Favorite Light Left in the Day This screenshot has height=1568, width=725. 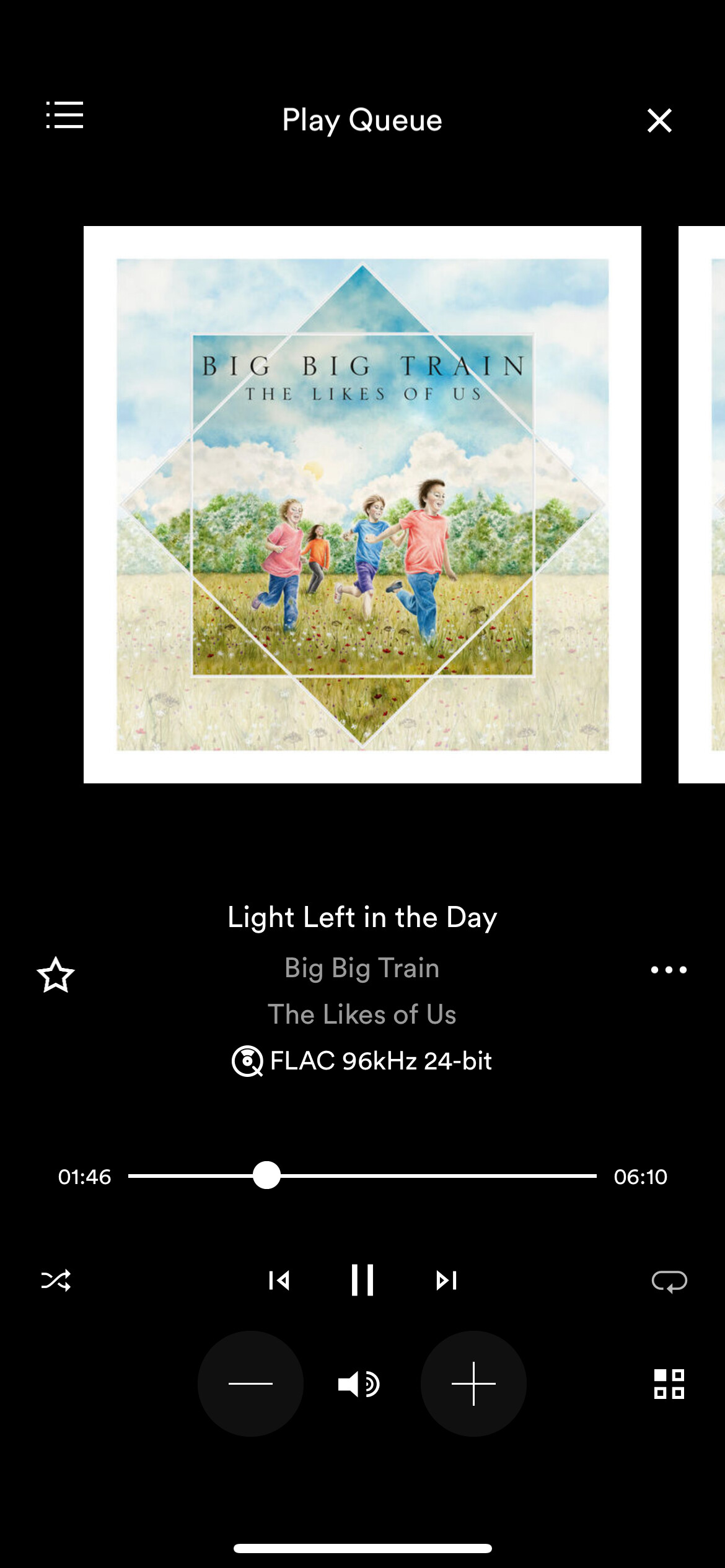click(x=56, y=975)
